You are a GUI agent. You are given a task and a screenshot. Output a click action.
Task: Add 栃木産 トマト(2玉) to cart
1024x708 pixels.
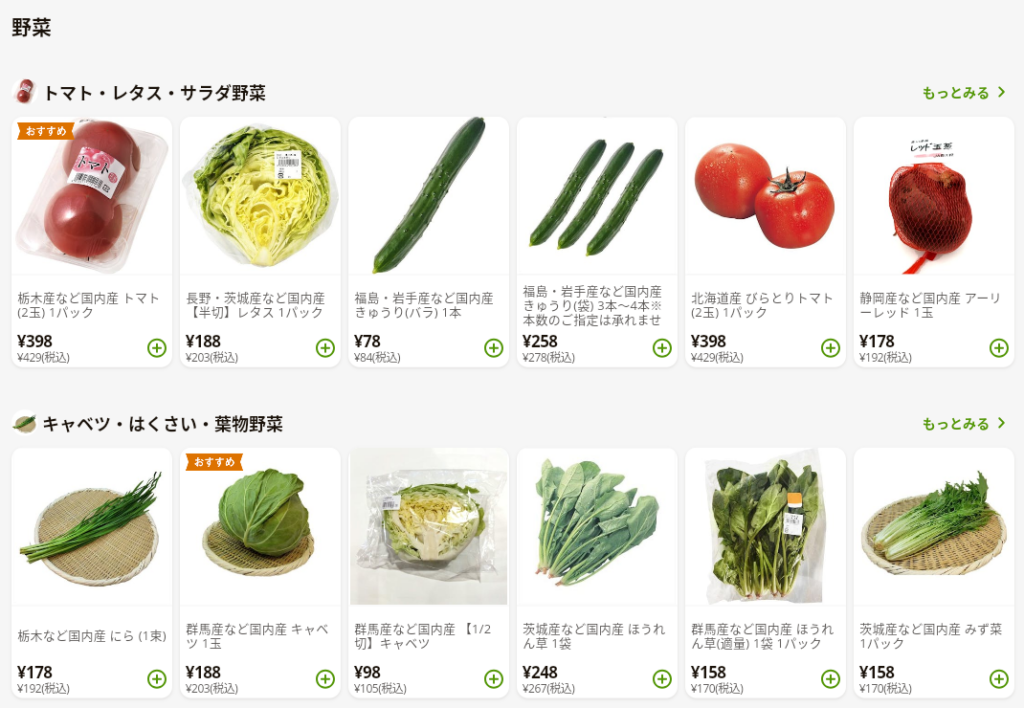click(x=157, y=348)
